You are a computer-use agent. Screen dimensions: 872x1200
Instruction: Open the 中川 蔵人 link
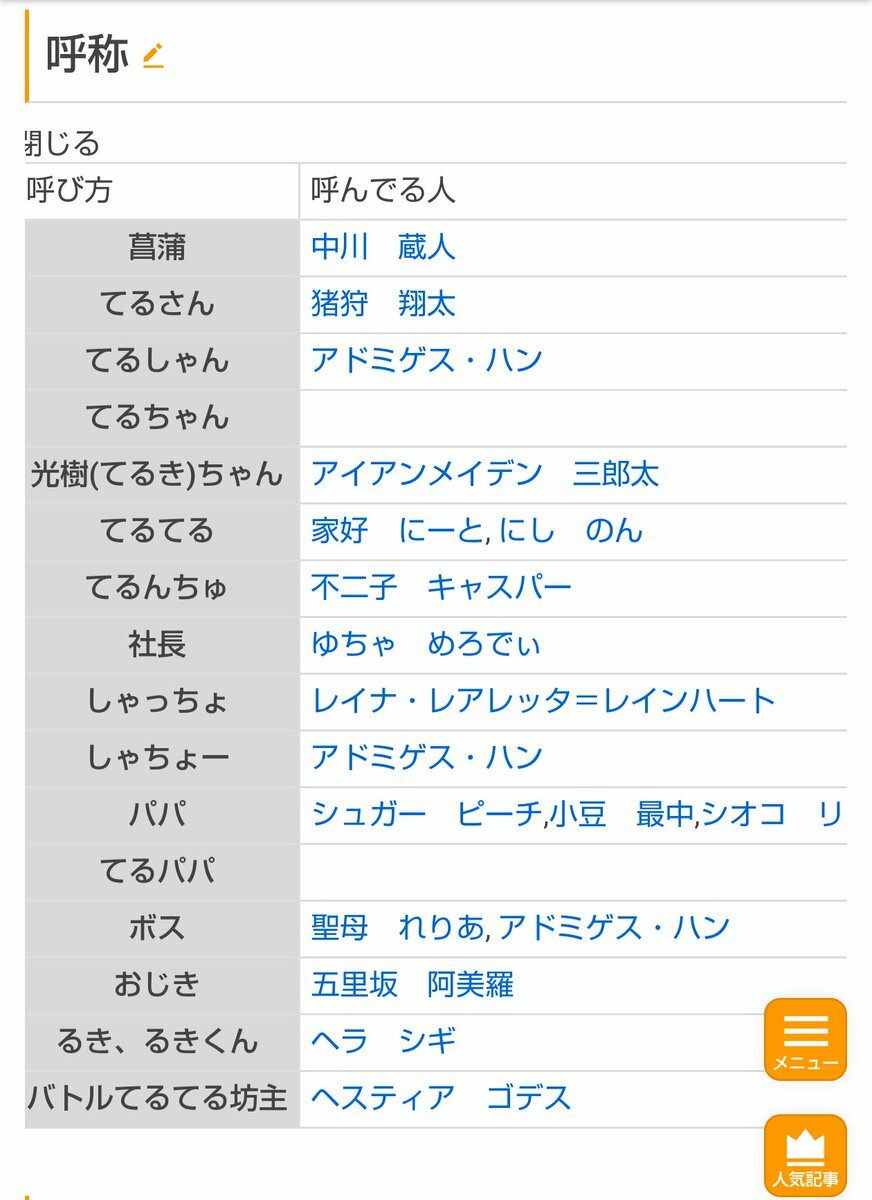pyautogui.click(x=383, y=247)
